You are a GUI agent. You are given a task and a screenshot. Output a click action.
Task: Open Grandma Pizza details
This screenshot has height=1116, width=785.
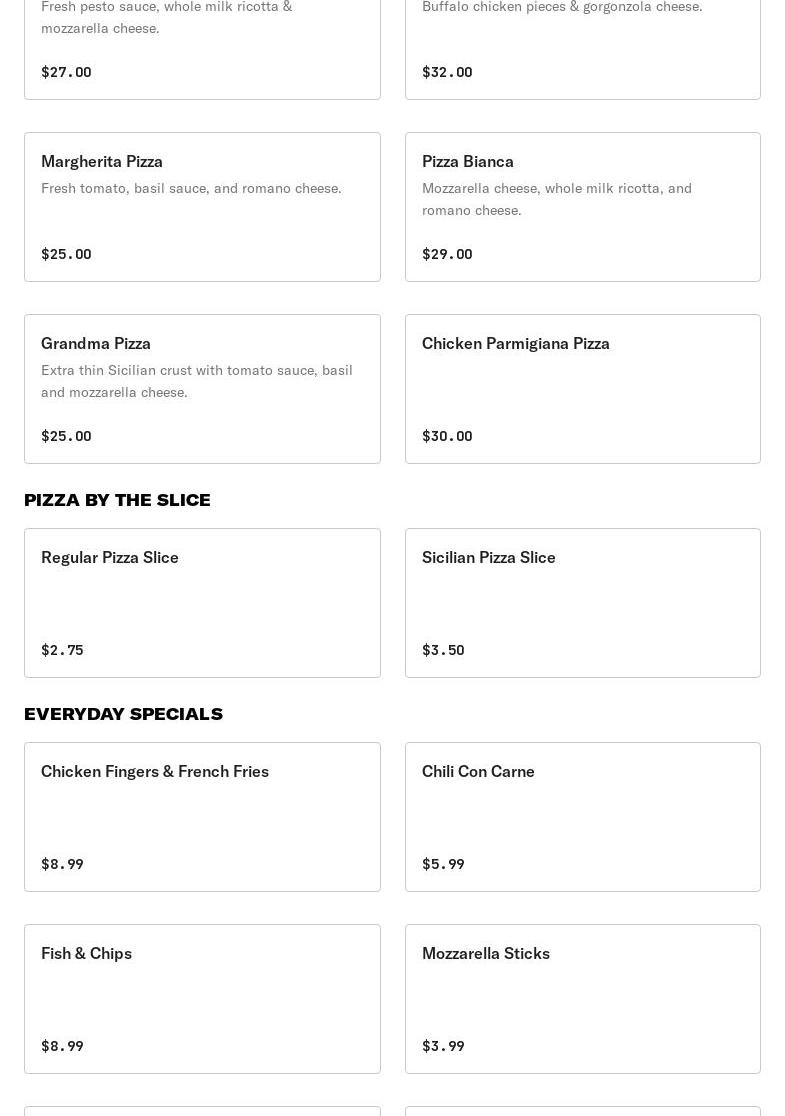[x=202, y=389]
